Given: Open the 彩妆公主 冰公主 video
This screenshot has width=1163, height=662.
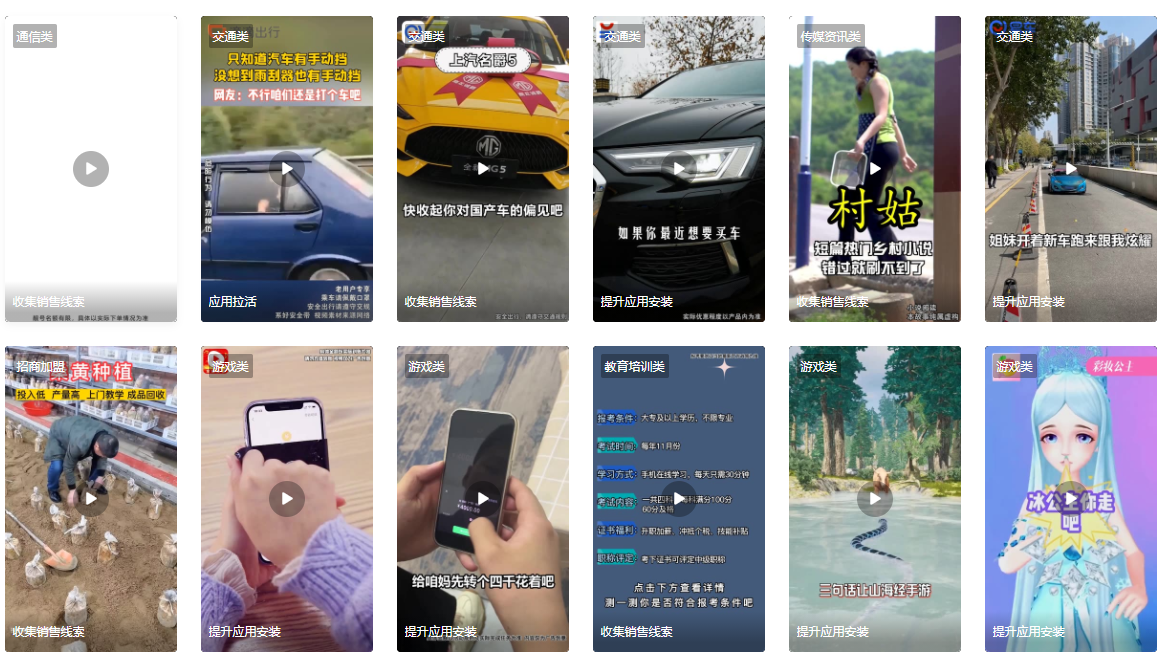Looking at the screenshot, I should [x=1071, y=499].
